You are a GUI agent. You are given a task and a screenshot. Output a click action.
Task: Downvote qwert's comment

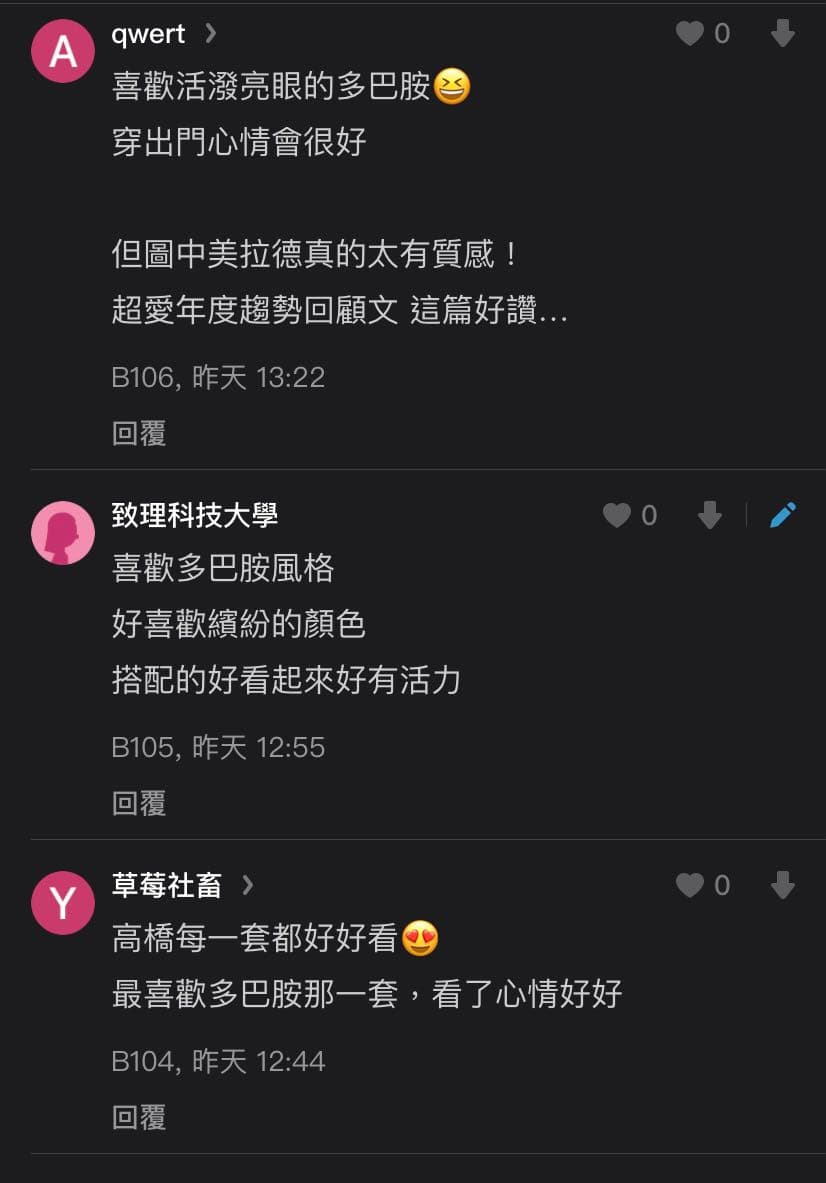pyautogui.click(x=783, y=34)
